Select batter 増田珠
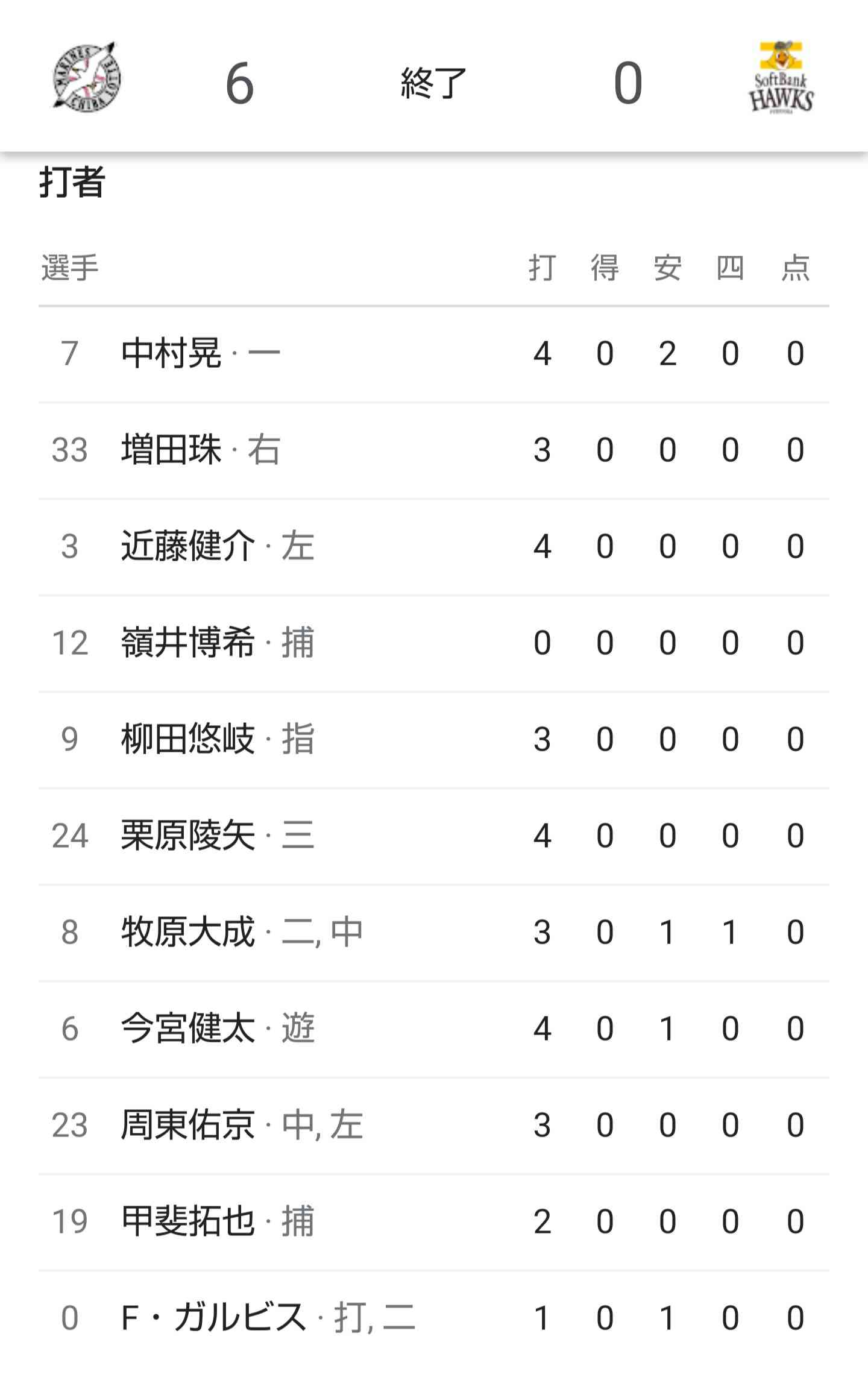 pos(434,450)
